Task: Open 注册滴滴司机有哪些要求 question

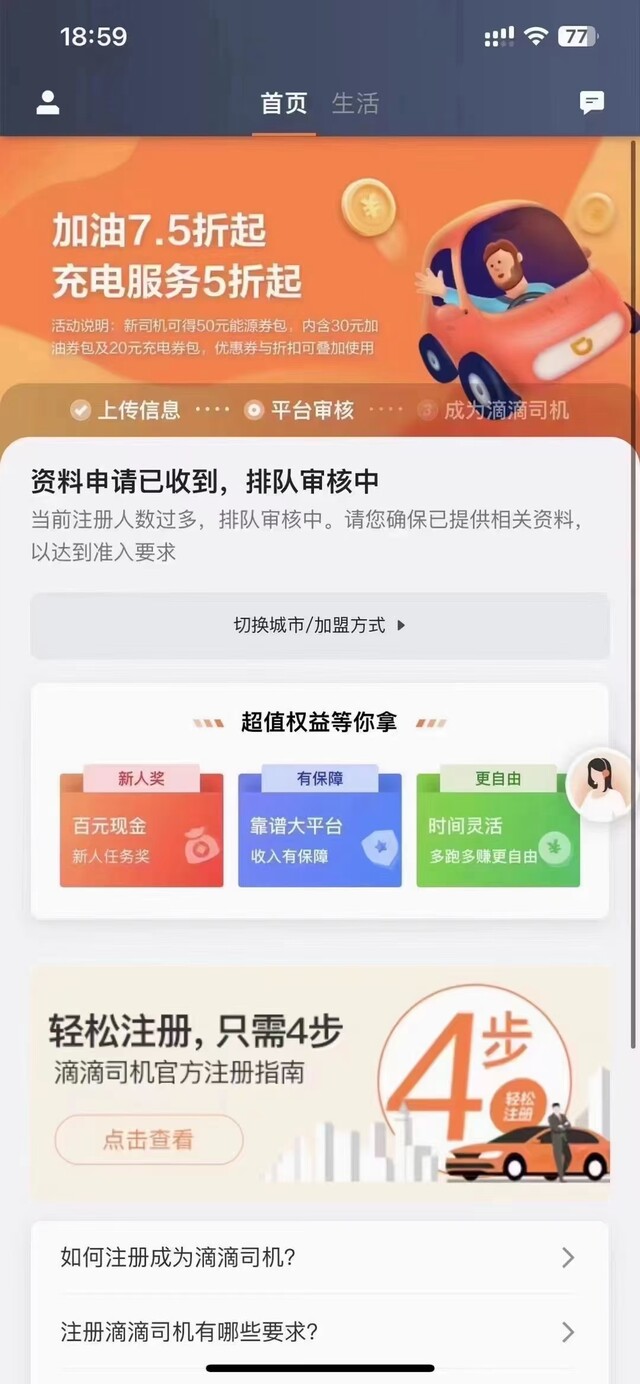Action: 320,1331
